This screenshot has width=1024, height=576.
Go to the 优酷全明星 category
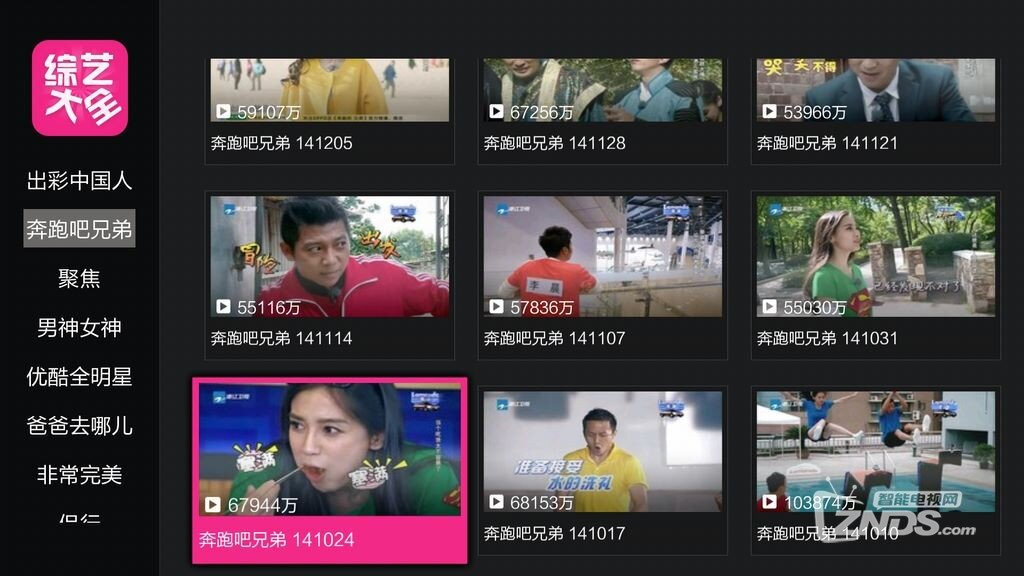pyautogui.click(x=79, y=377)
